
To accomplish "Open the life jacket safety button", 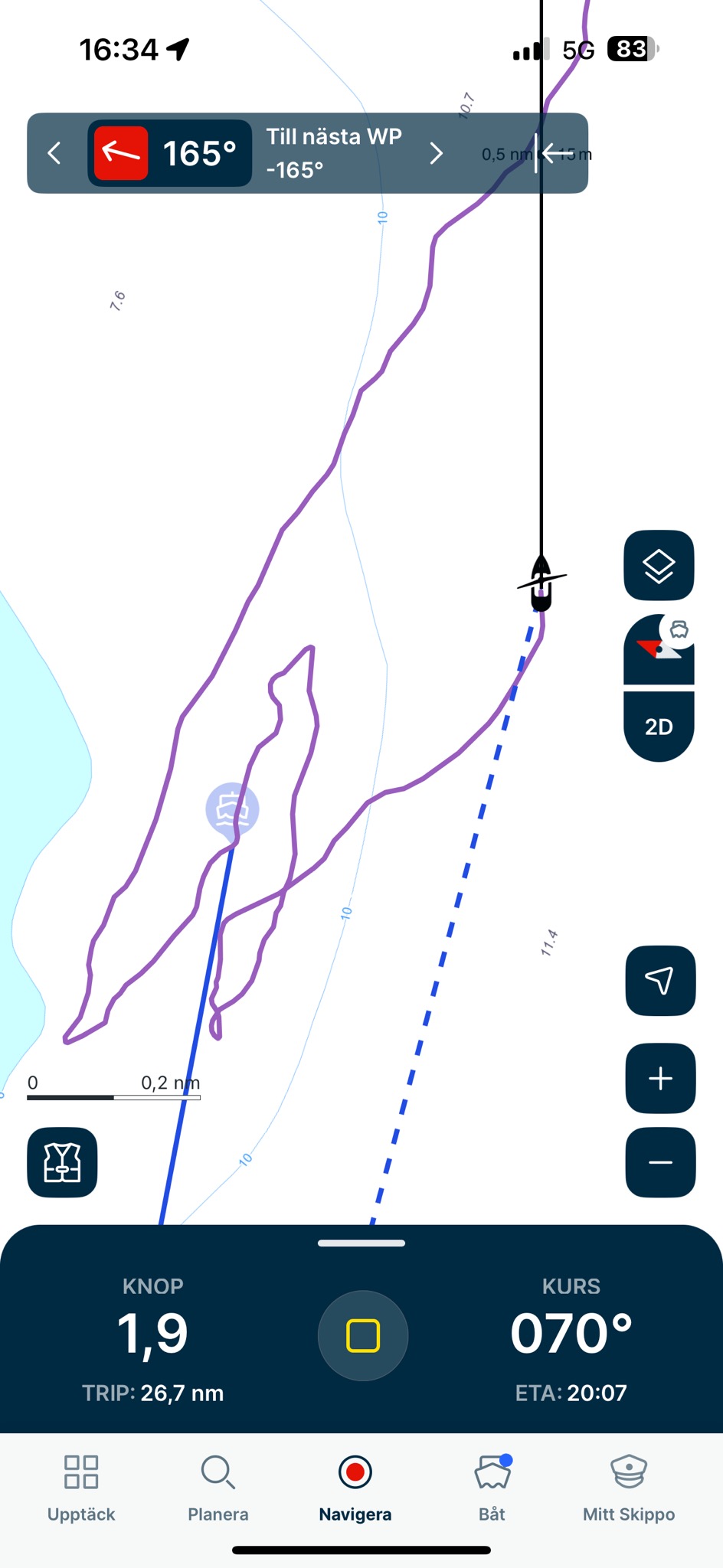I will 62,1162.
